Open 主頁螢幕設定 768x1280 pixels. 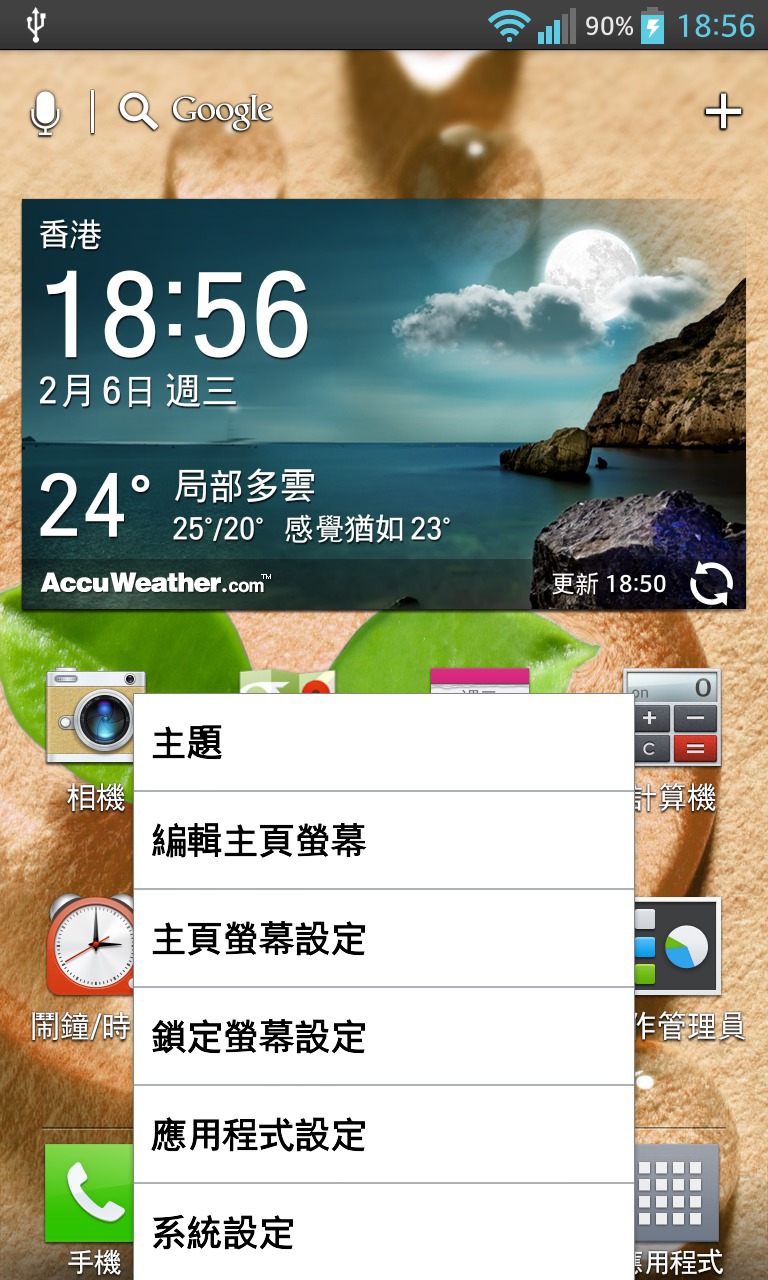click(383, 938)
